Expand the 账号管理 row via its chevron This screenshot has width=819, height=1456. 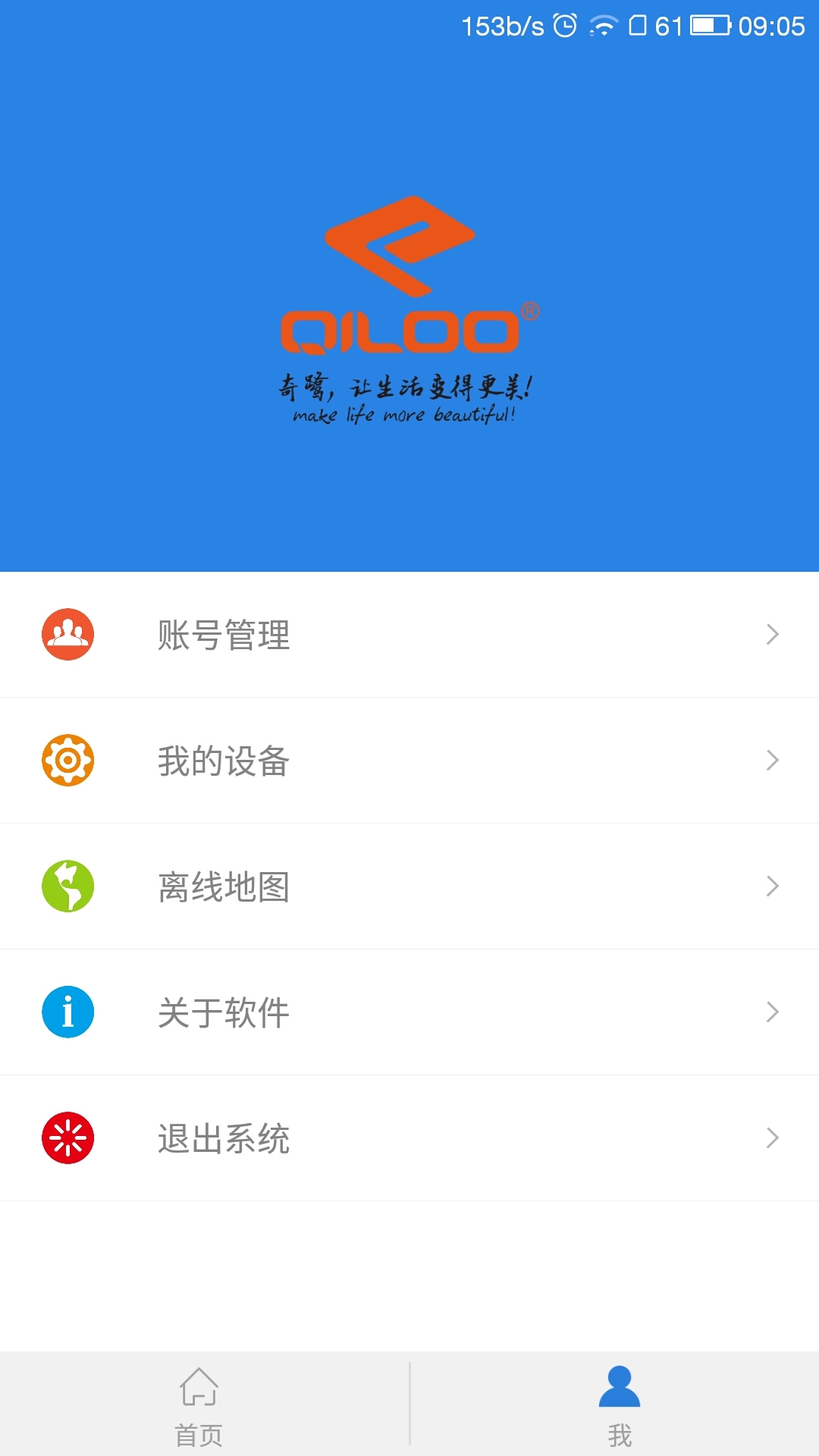tap(772, 635)
